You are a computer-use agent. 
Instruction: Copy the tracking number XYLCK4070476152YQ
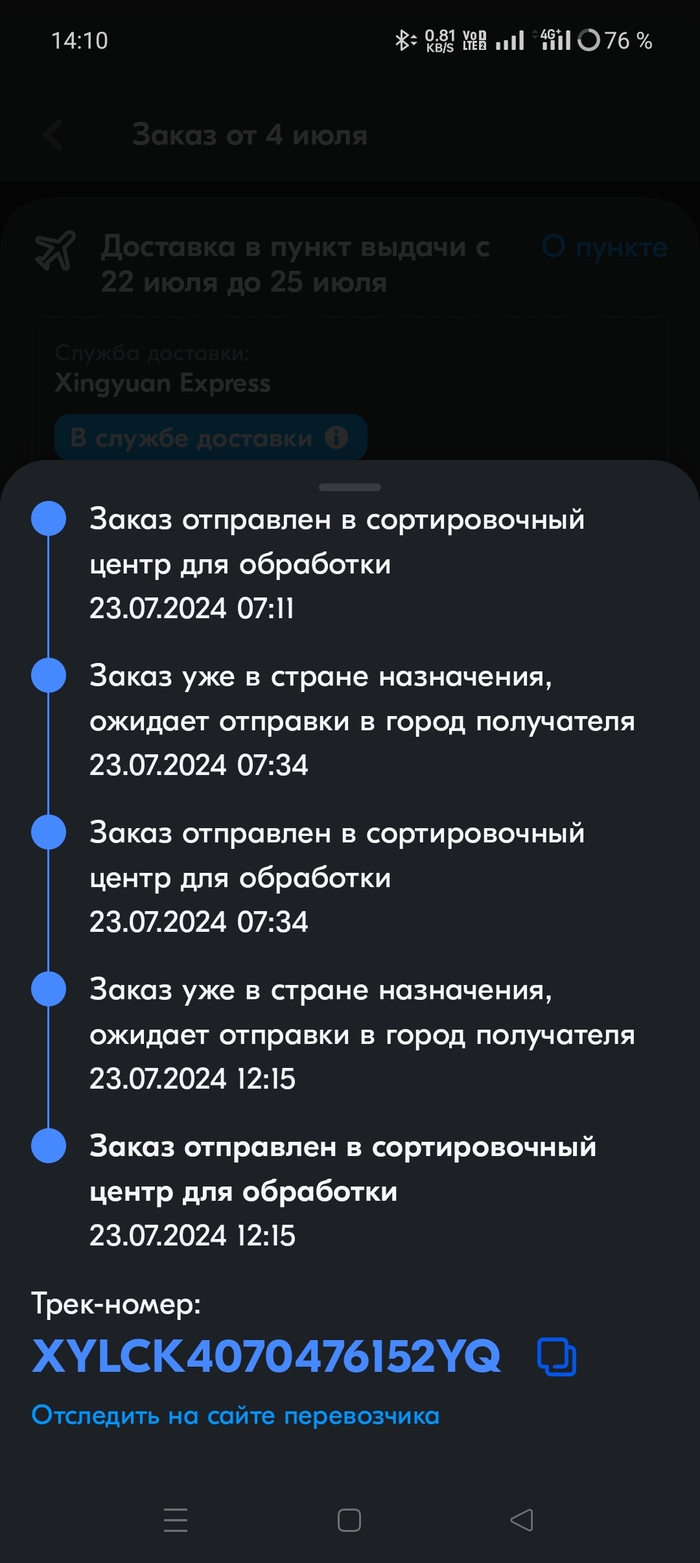coord(556,1357)
